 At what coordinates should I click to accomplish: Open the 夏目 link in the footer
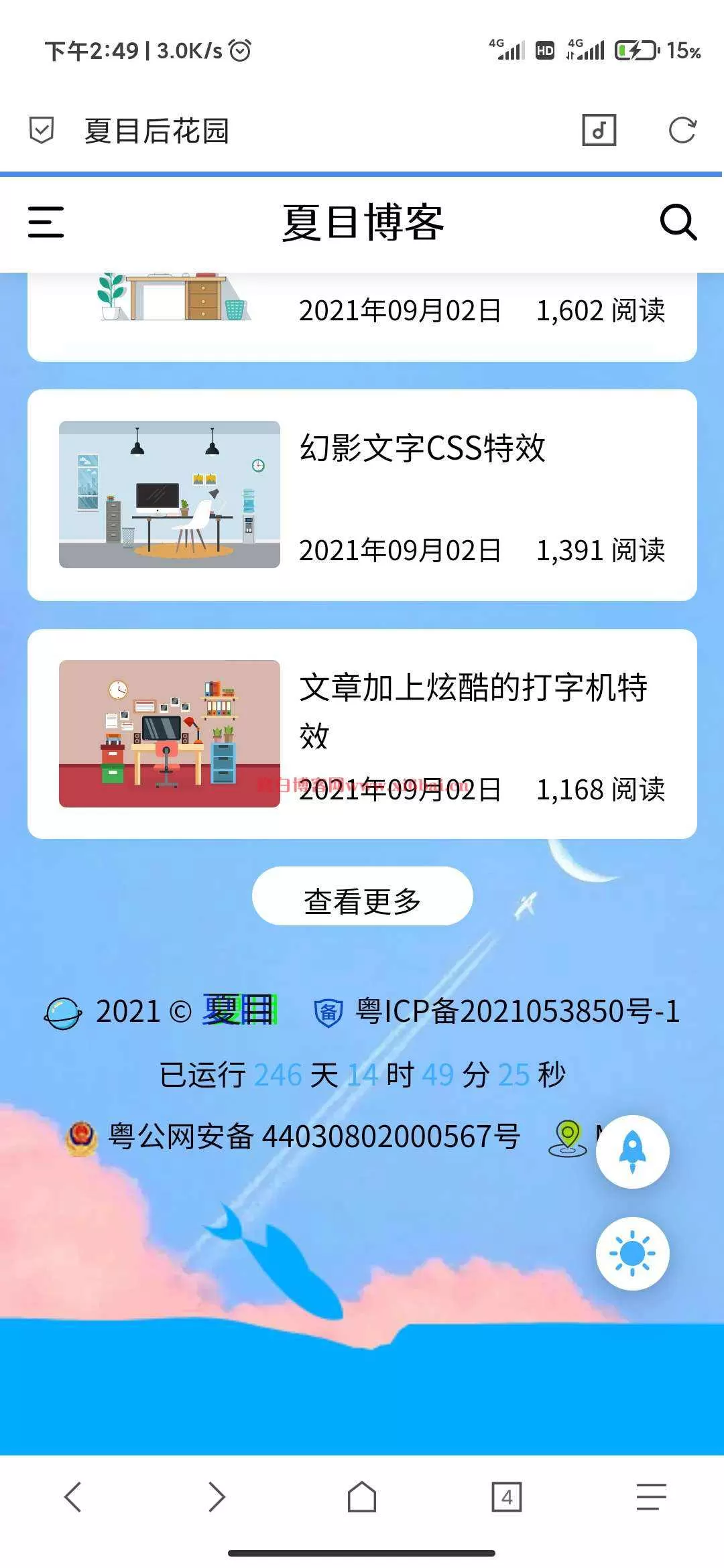point(240,1010)
